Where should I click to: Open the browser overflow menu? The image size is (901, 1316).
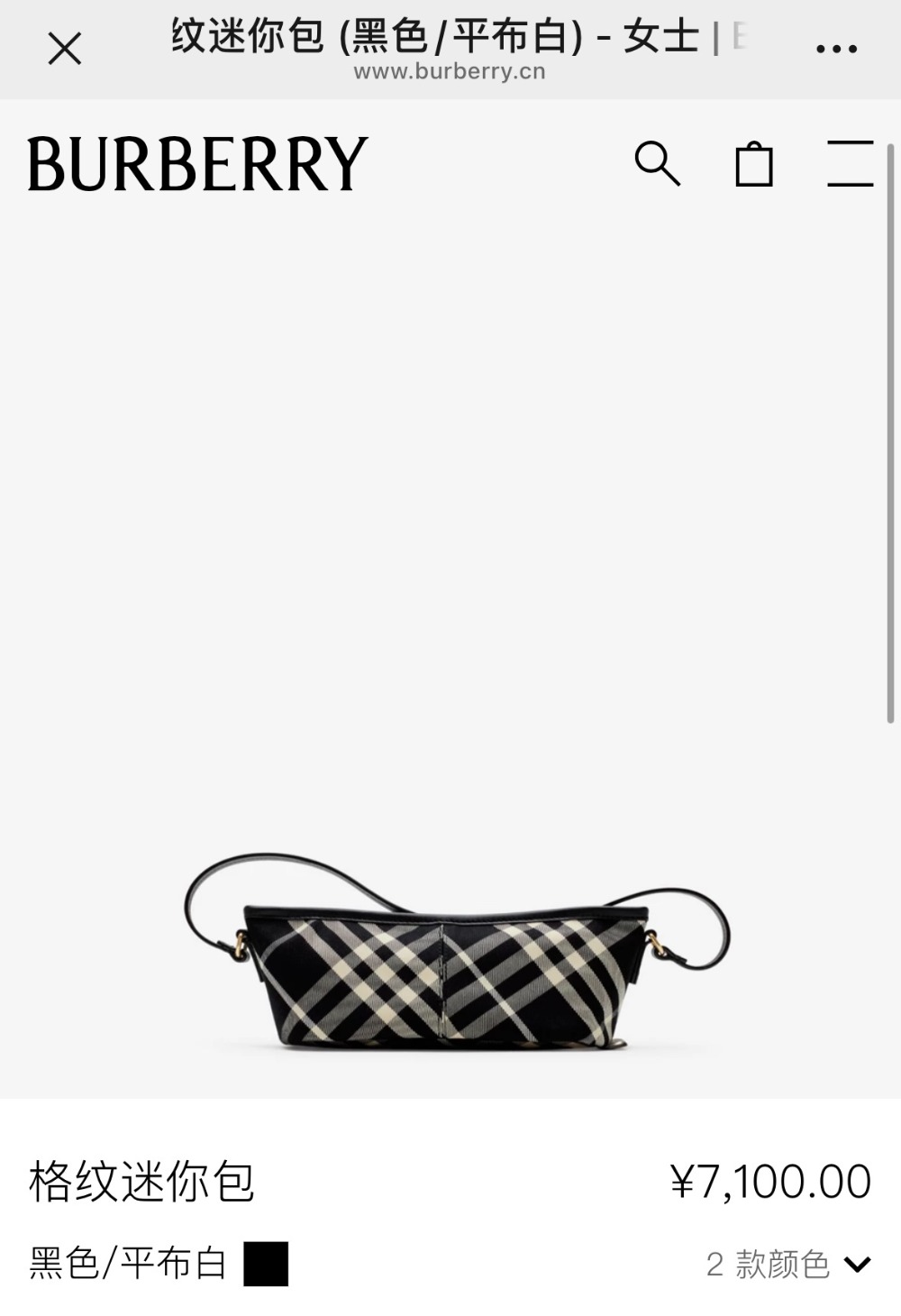point(836,49)
